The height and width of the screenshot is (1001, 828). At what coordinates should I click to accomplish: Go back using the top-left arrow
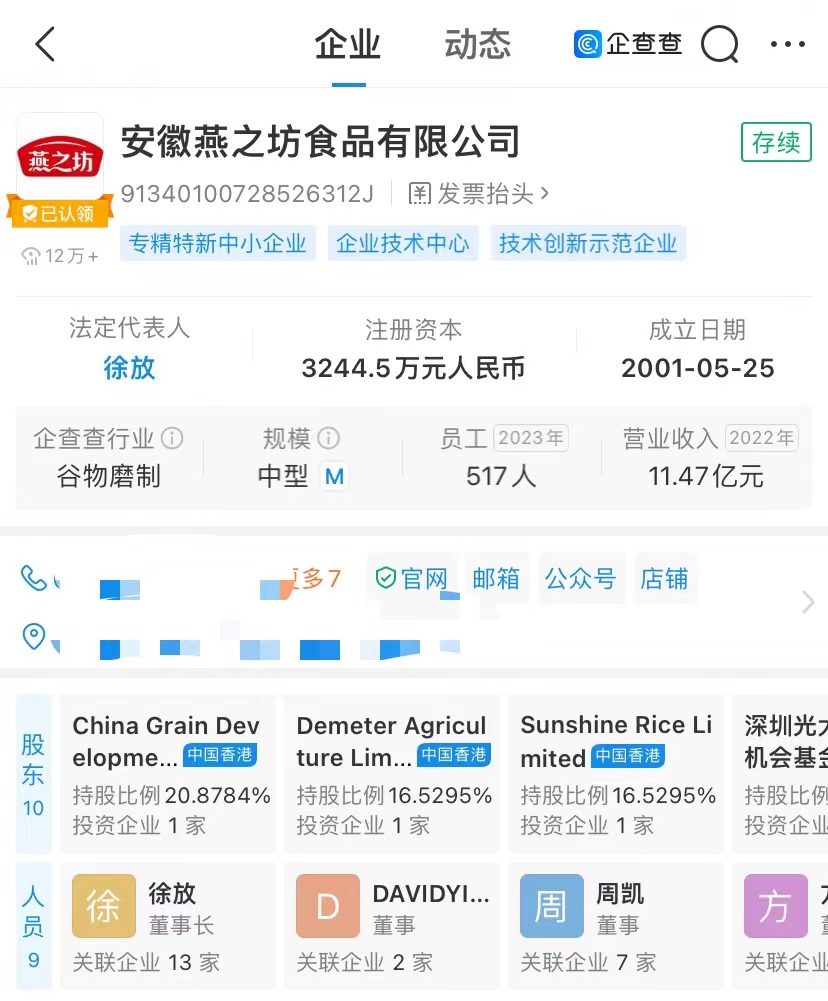point(45,45)
